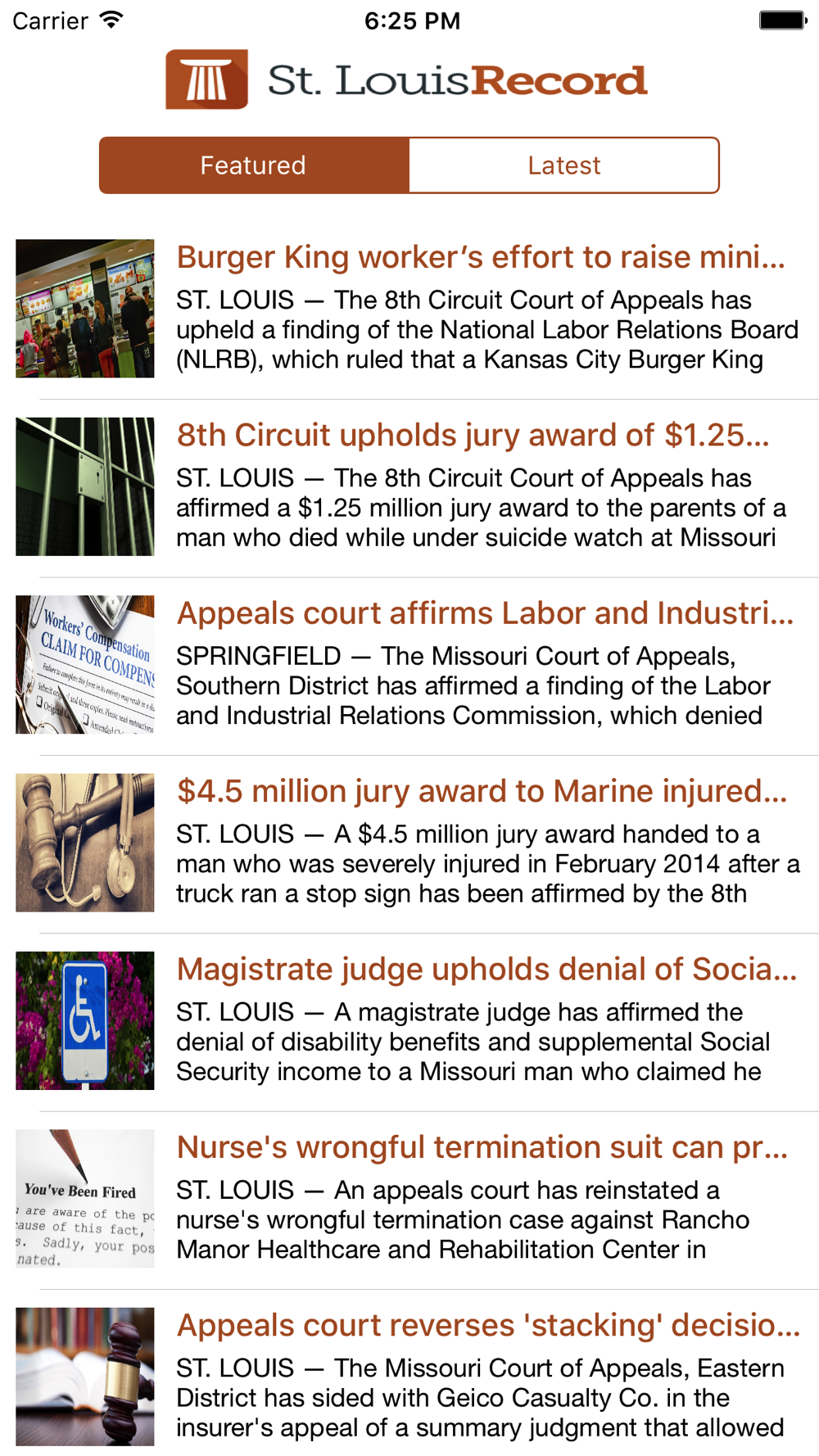The width and height of the screenshot is (819, 1456).
Task: Select the Featured tab
Action: 254,165
